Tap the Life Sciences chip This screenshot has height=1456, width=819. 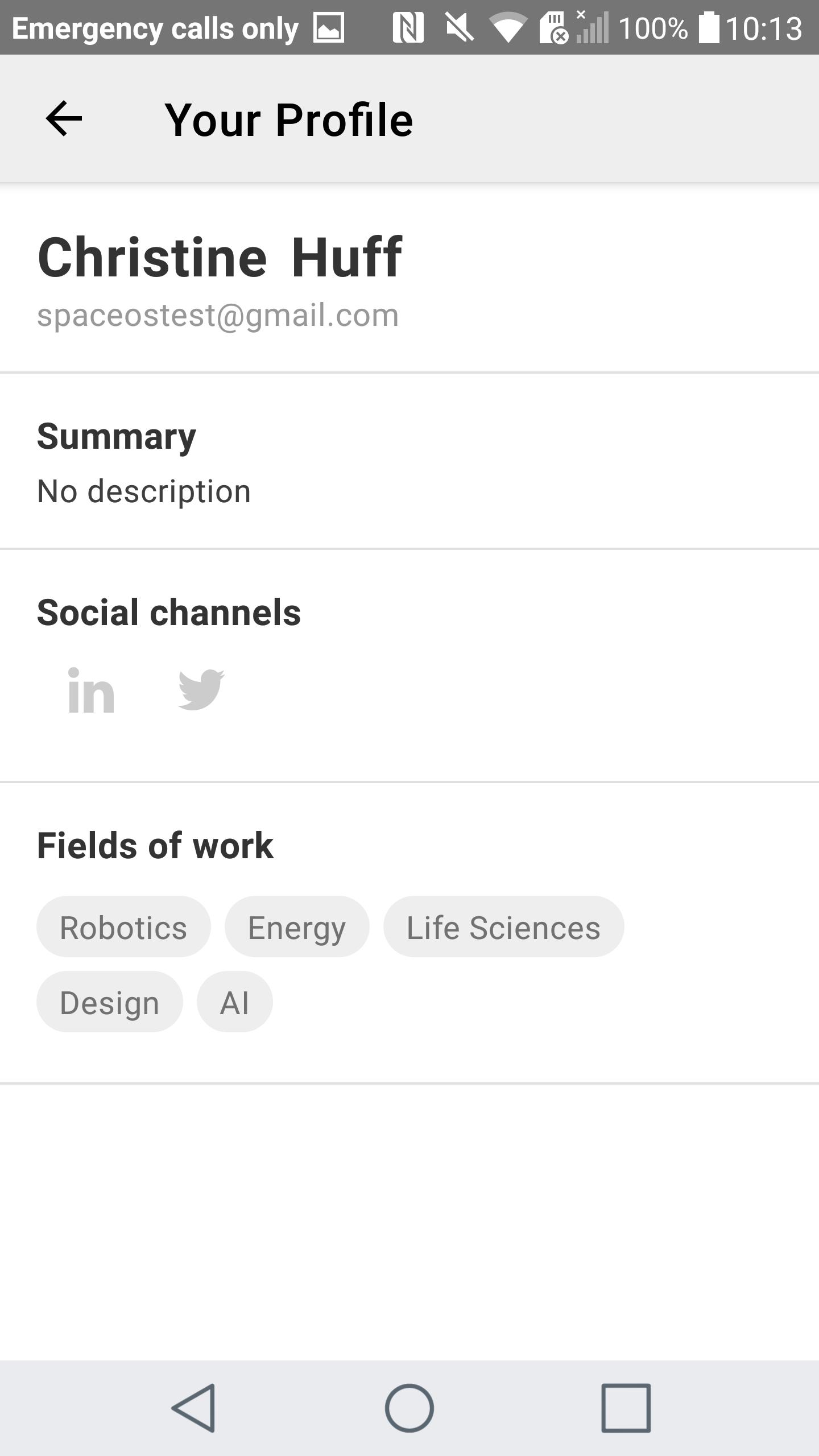[x=503, y=927]
